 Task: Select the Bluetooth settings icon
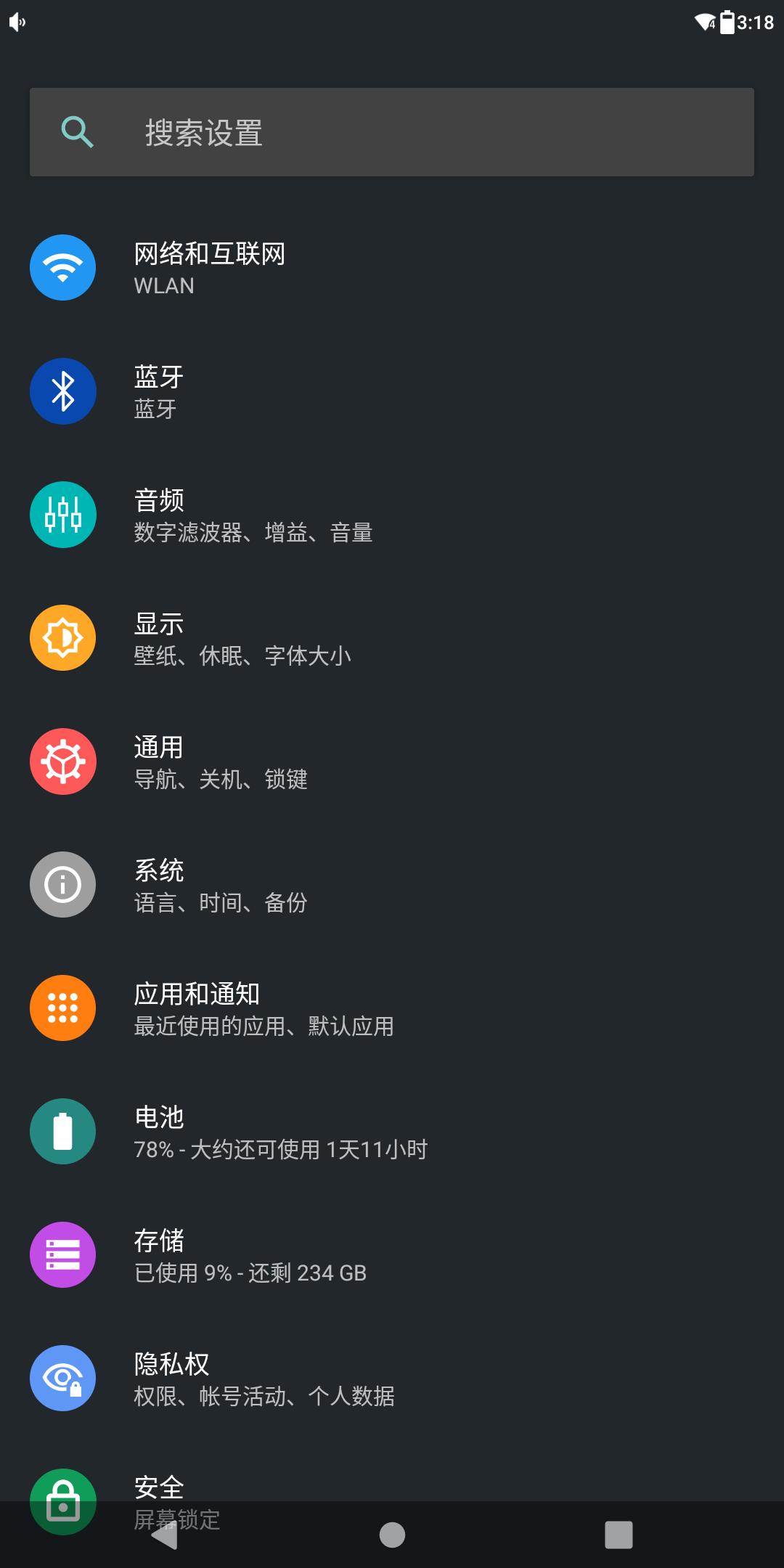(x=62, y=391)
